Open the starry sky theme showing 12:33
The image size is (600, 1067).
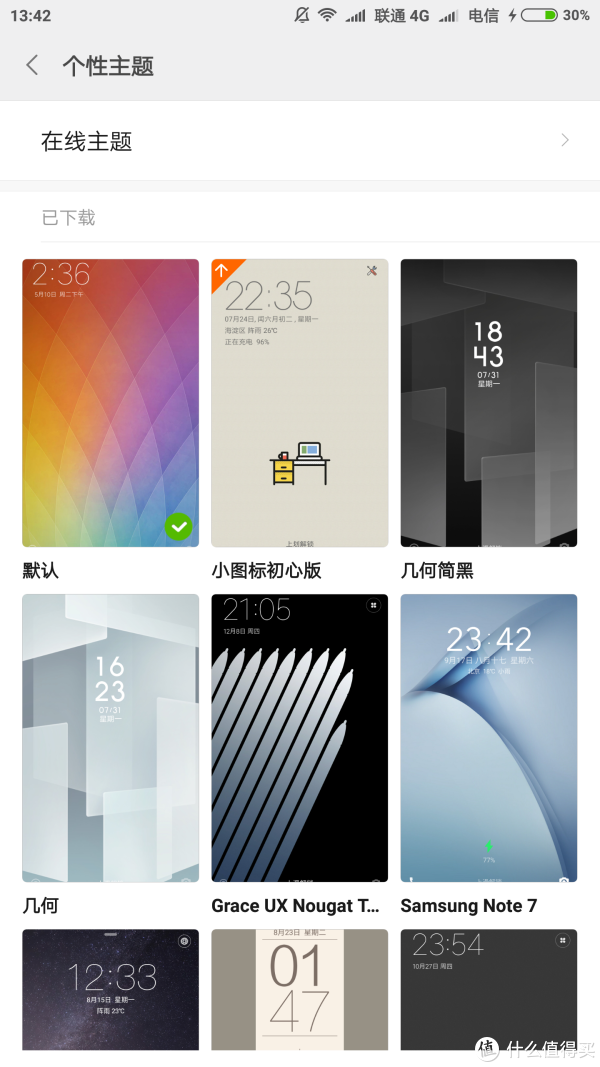[x=110, y=988]
